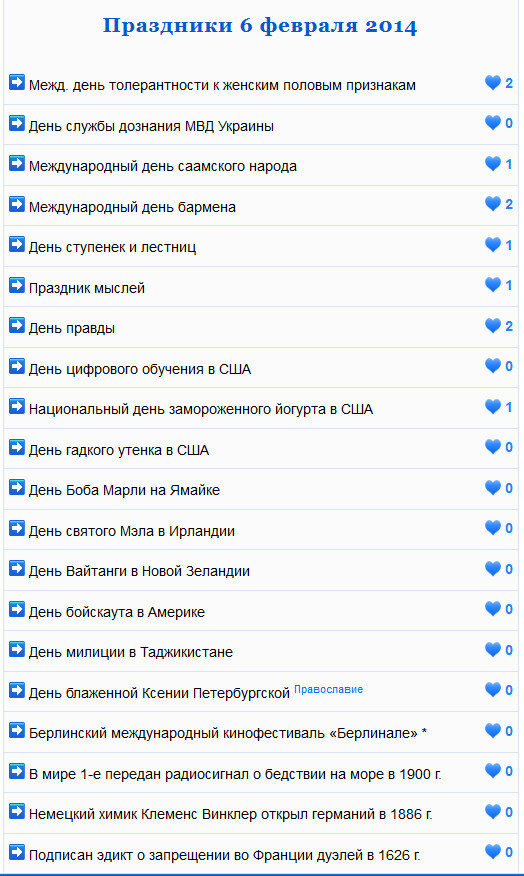Like День Вайтанги в Новой Зеландии
Screen dimensions: 524x876
(x=493, y=569)
